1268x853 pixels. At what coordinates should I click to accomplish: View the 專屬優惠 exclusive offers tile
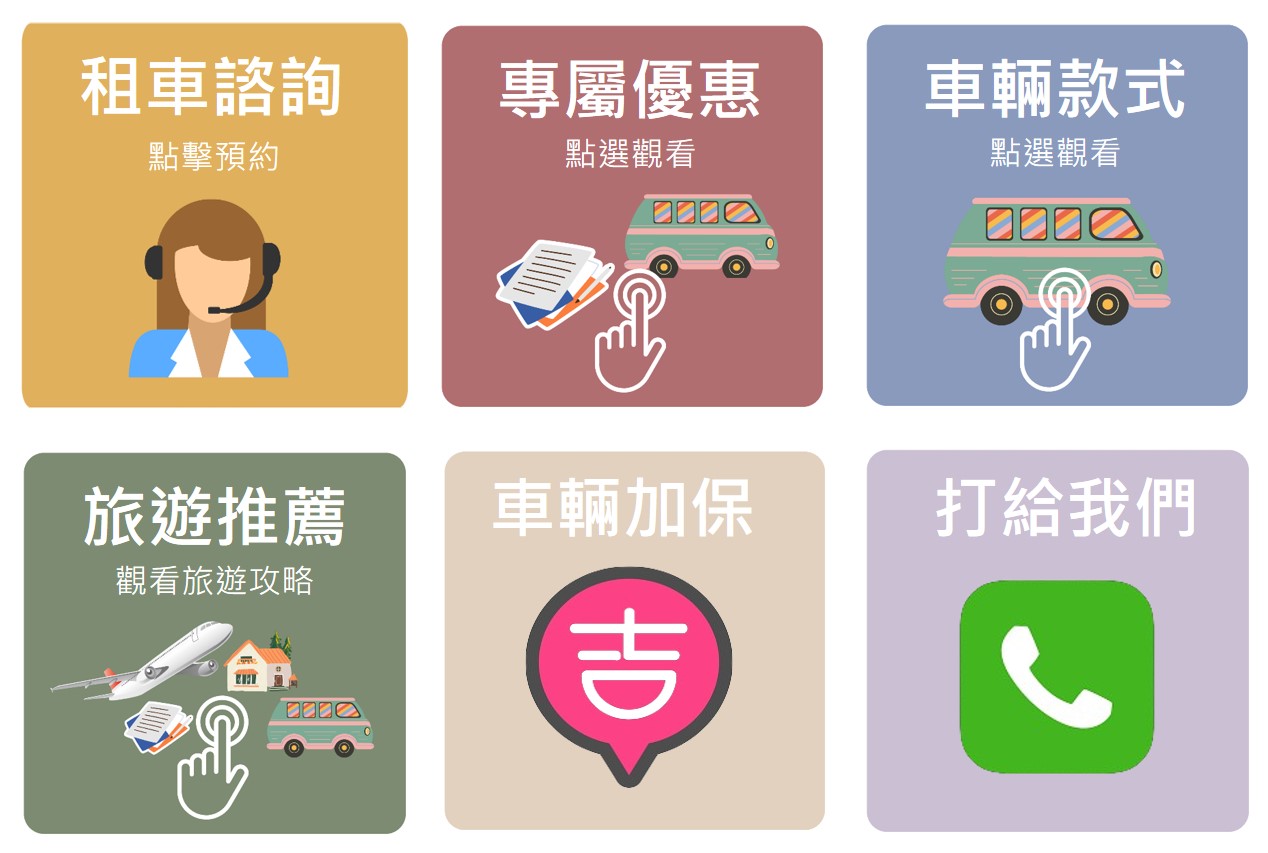coord(632,216)
